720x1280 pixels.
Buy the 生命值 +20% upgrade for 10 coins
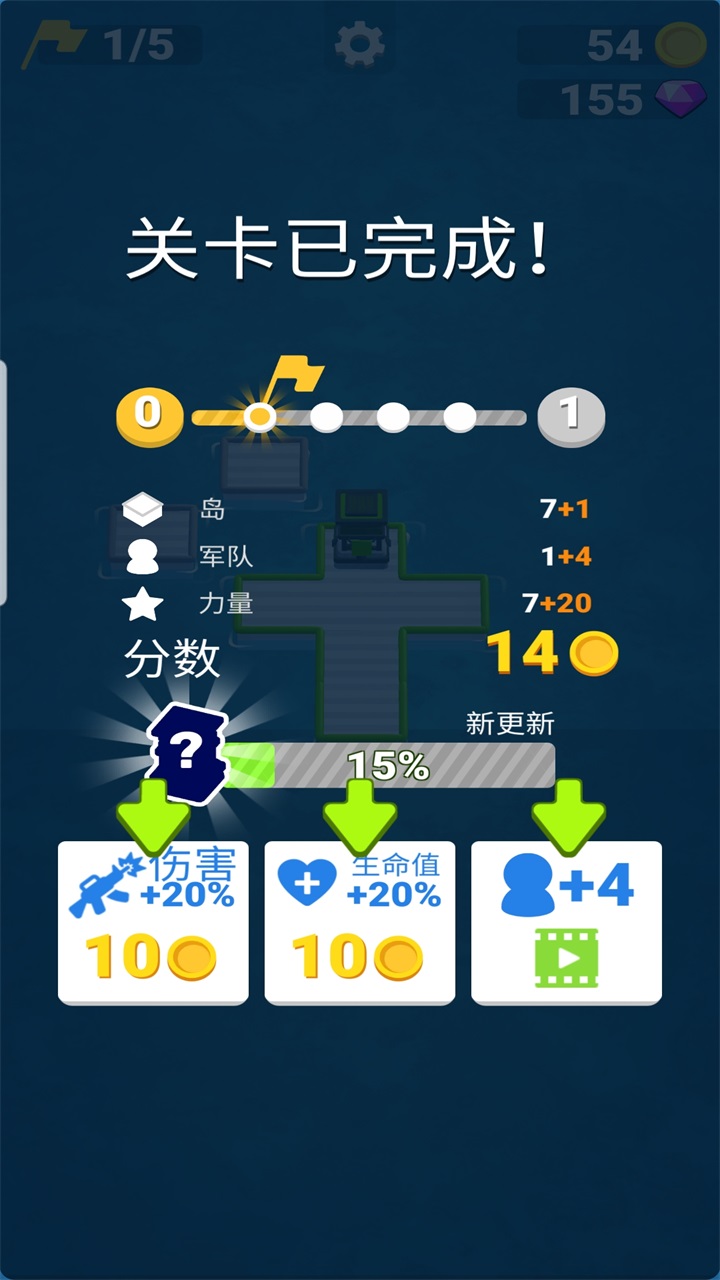pyautogui.click(x=359, y=922)
